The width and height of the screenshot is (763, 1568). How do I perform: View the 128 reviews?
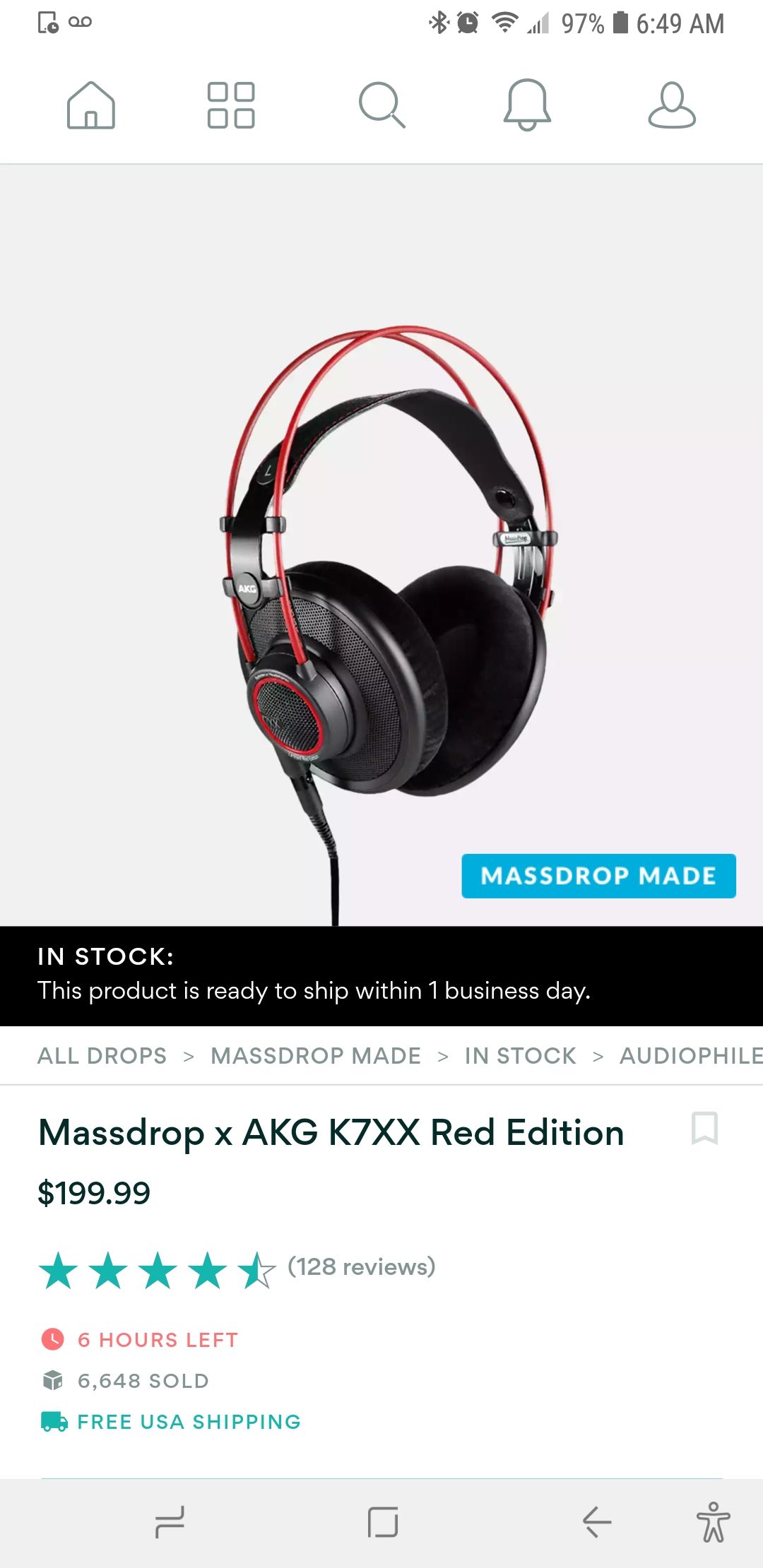pos(361,1267)
